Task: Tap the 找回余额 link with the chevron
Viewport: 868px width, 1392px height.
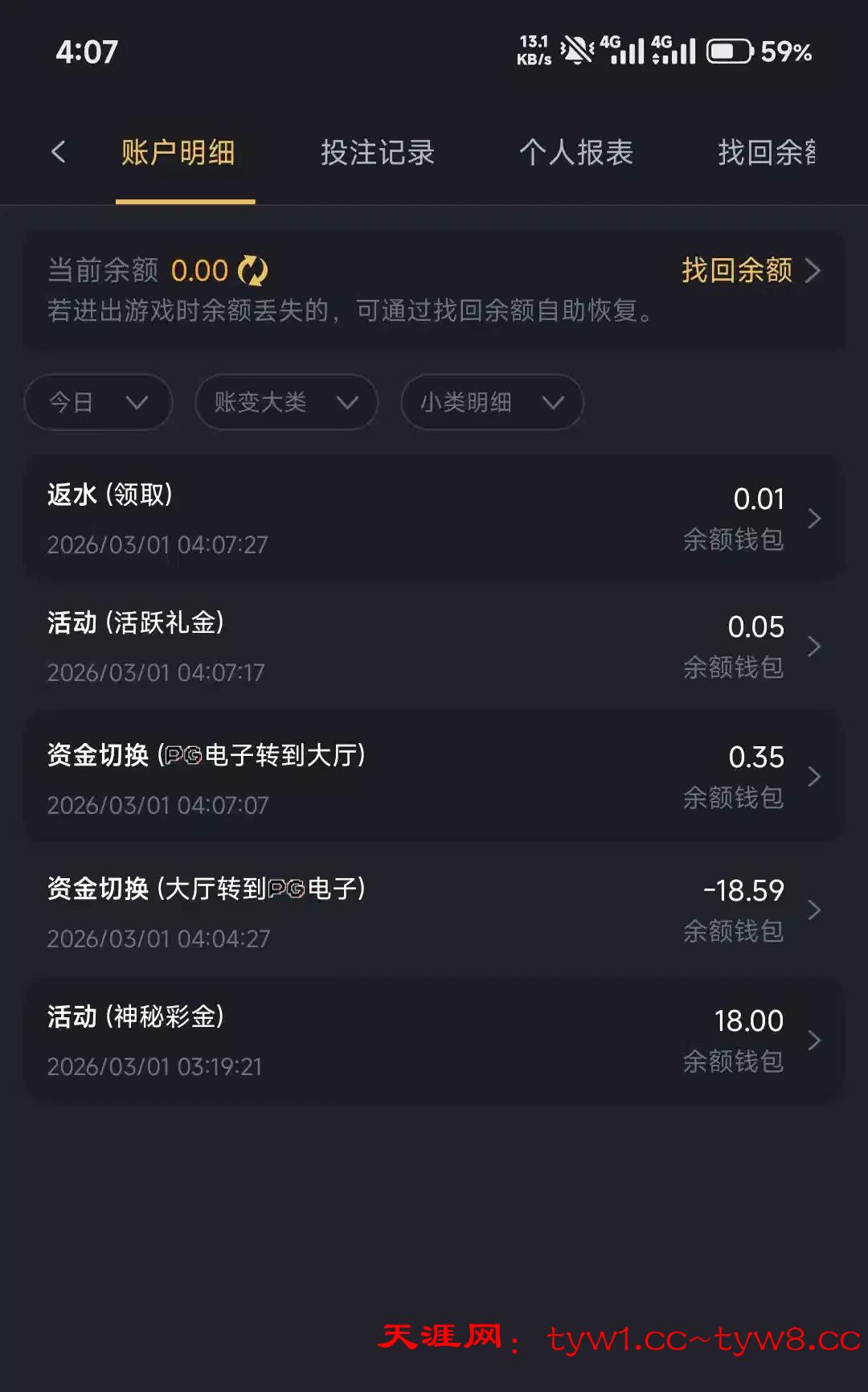Action: point(749,271)
